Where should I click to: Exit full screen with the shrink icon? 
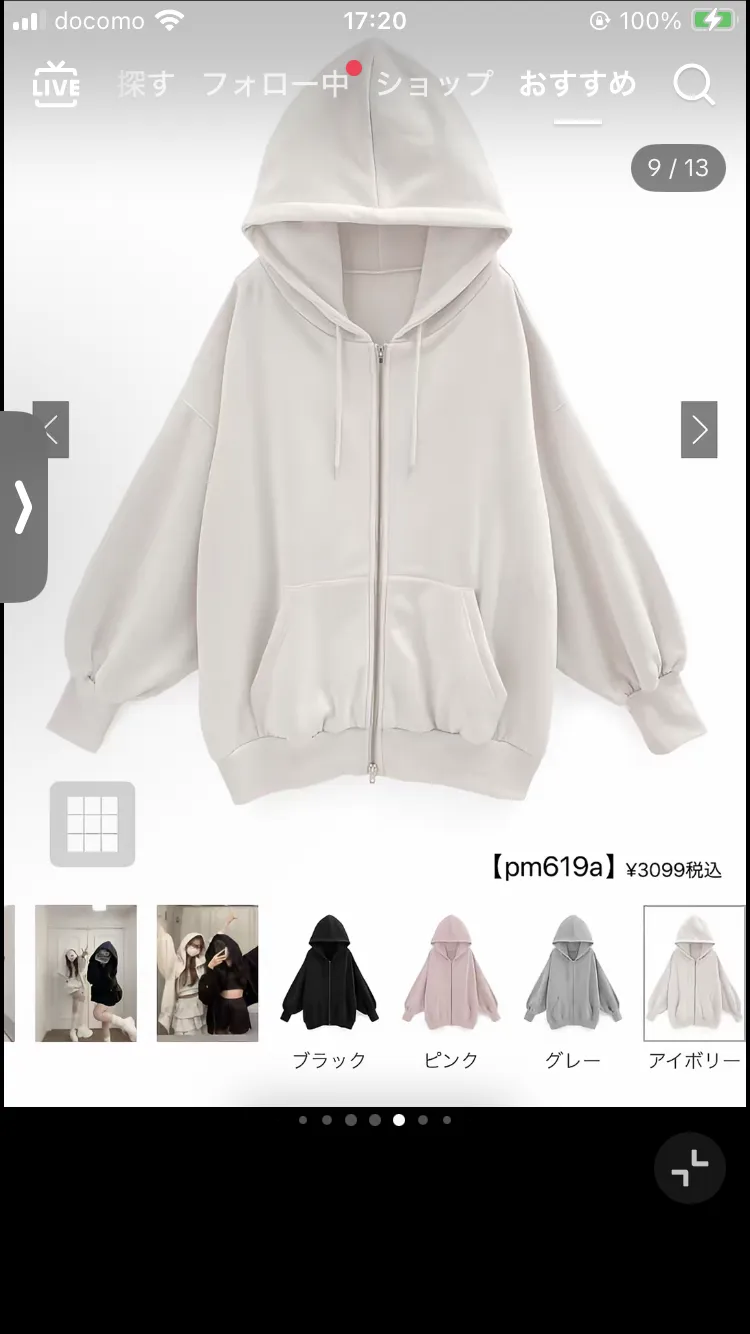point(690,1168)
